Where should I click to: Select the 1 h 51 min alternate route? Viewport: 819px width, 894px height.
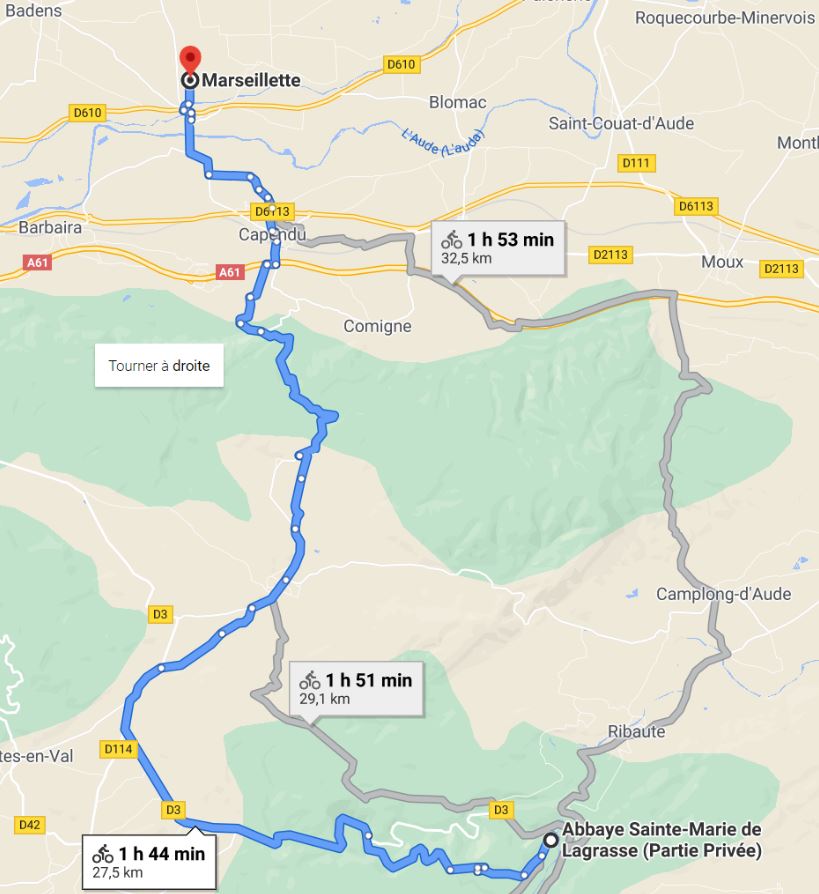pyautogui.click(x=355, y=688)
